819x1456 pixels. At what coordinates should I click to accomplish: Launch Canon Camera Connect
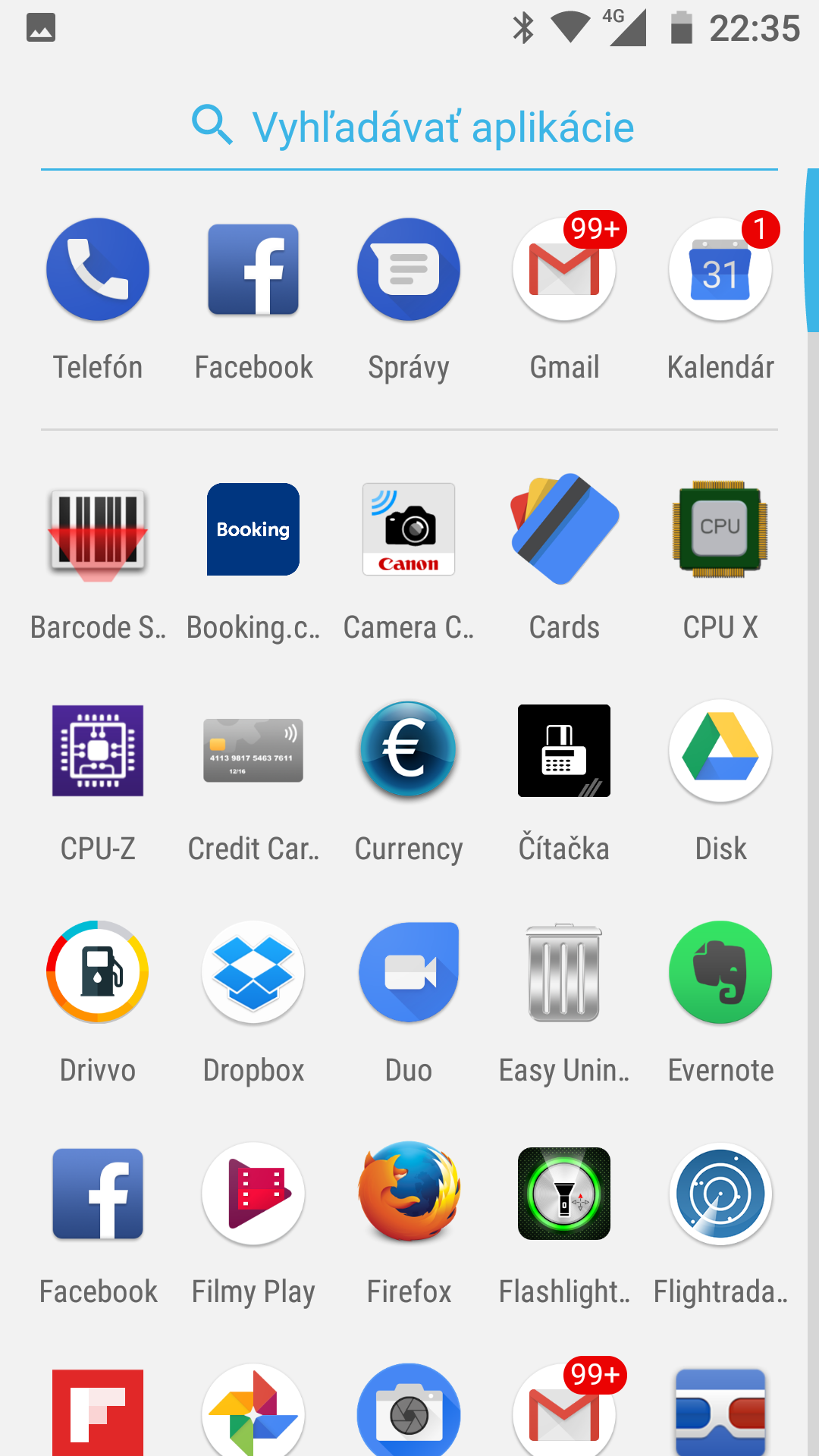pyautogui.click(x=409, y=530)
